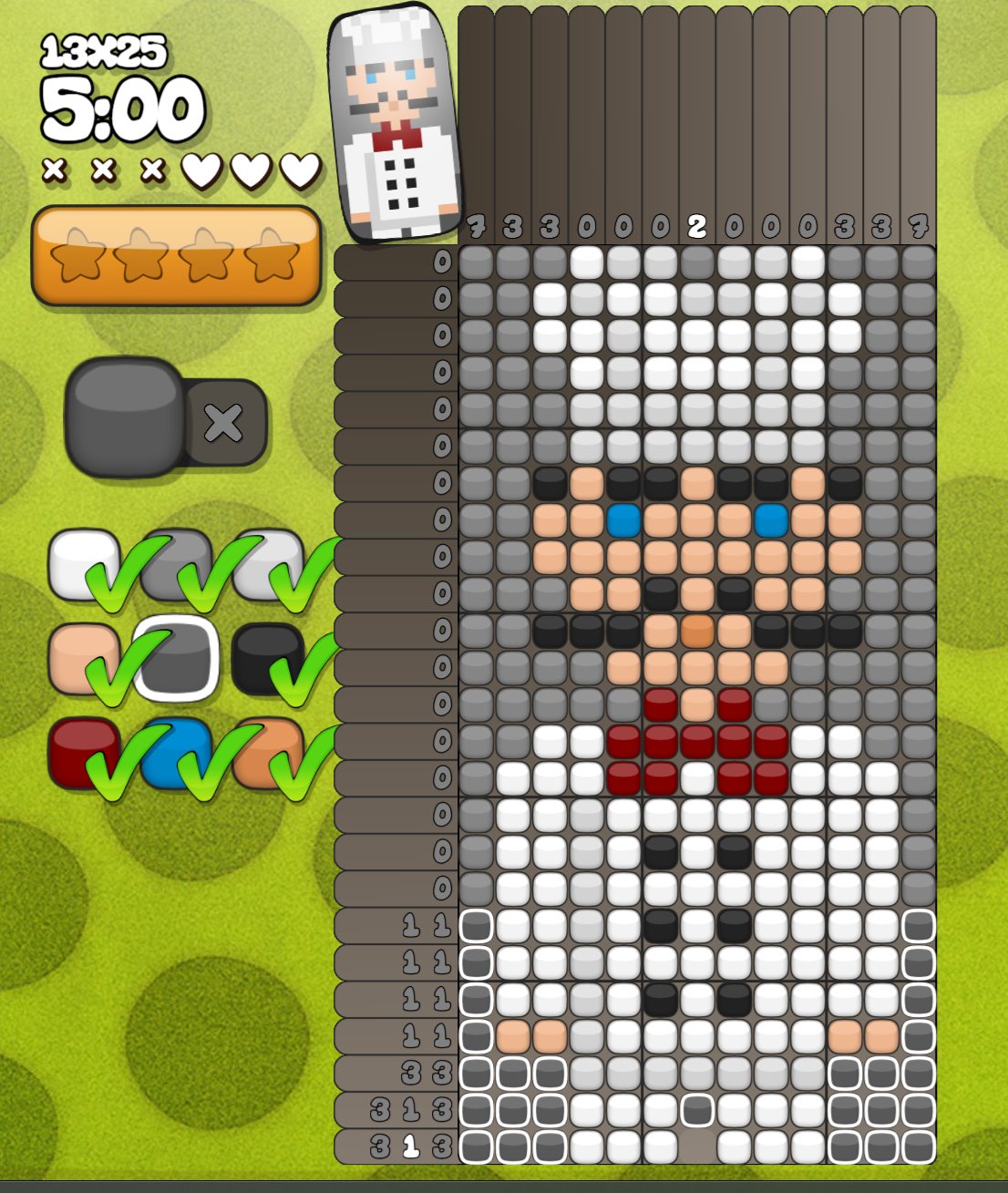
Task: Switch to the X mark mode
Action: coord(224,423)
